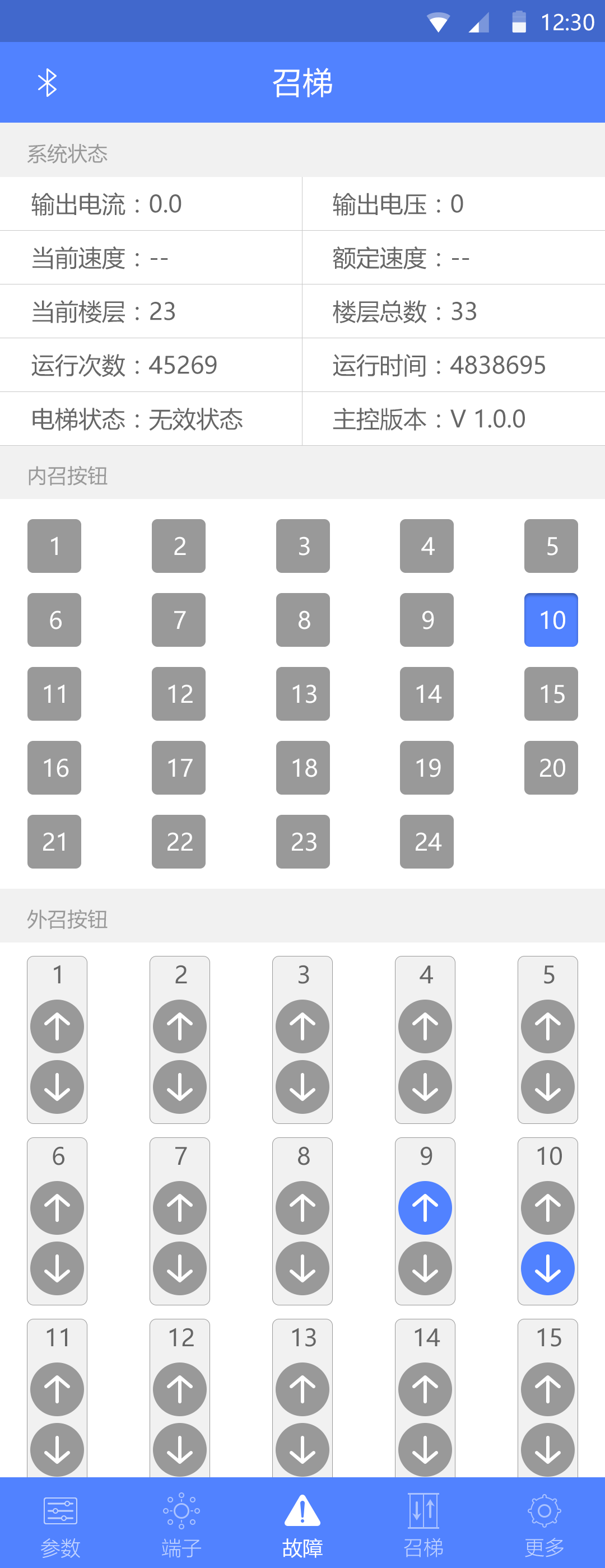605x1568 pixels.
Task: Request up call at hall floor 12
Action: (180, 1390)
